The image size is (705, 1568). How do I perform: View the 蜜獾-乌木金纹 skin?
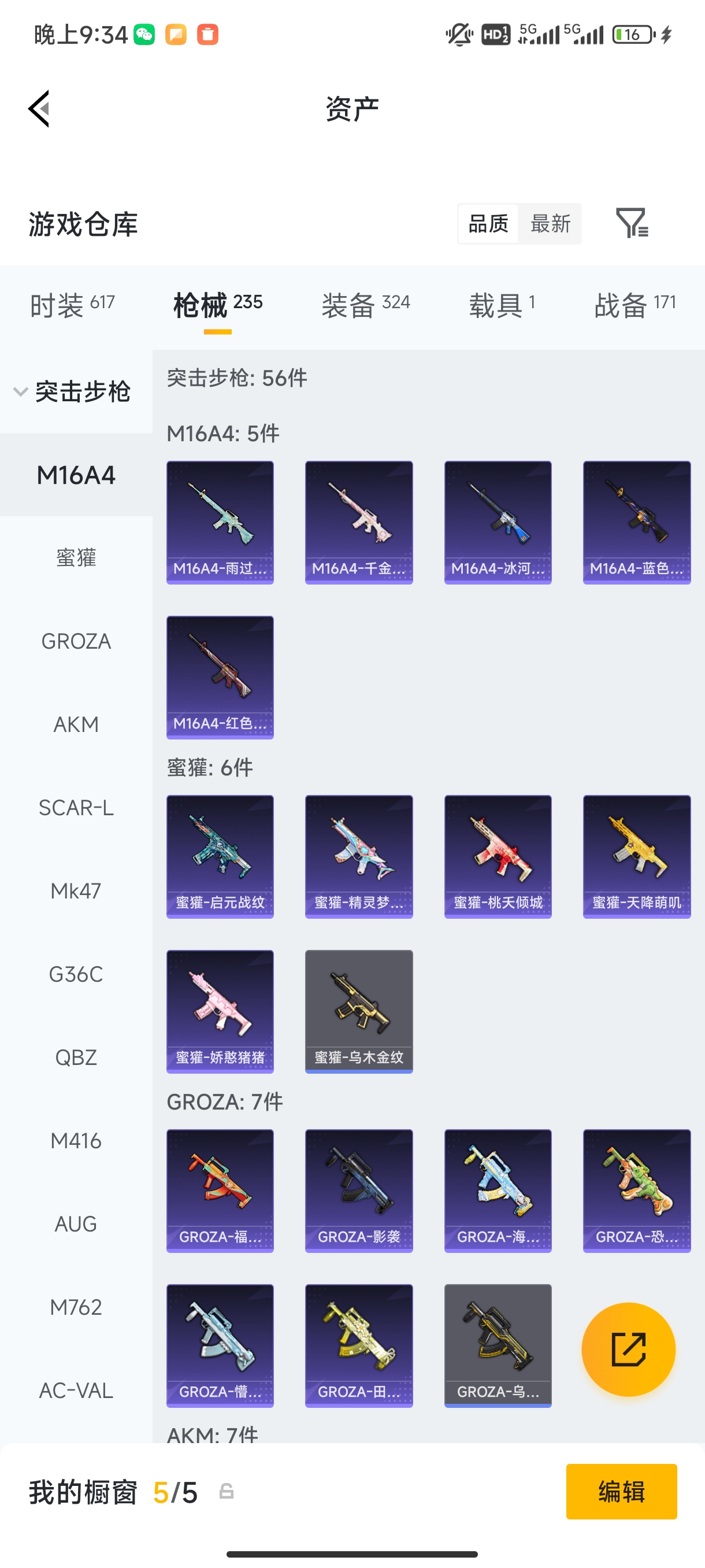pyautogui.click(x=359, y=1011)
